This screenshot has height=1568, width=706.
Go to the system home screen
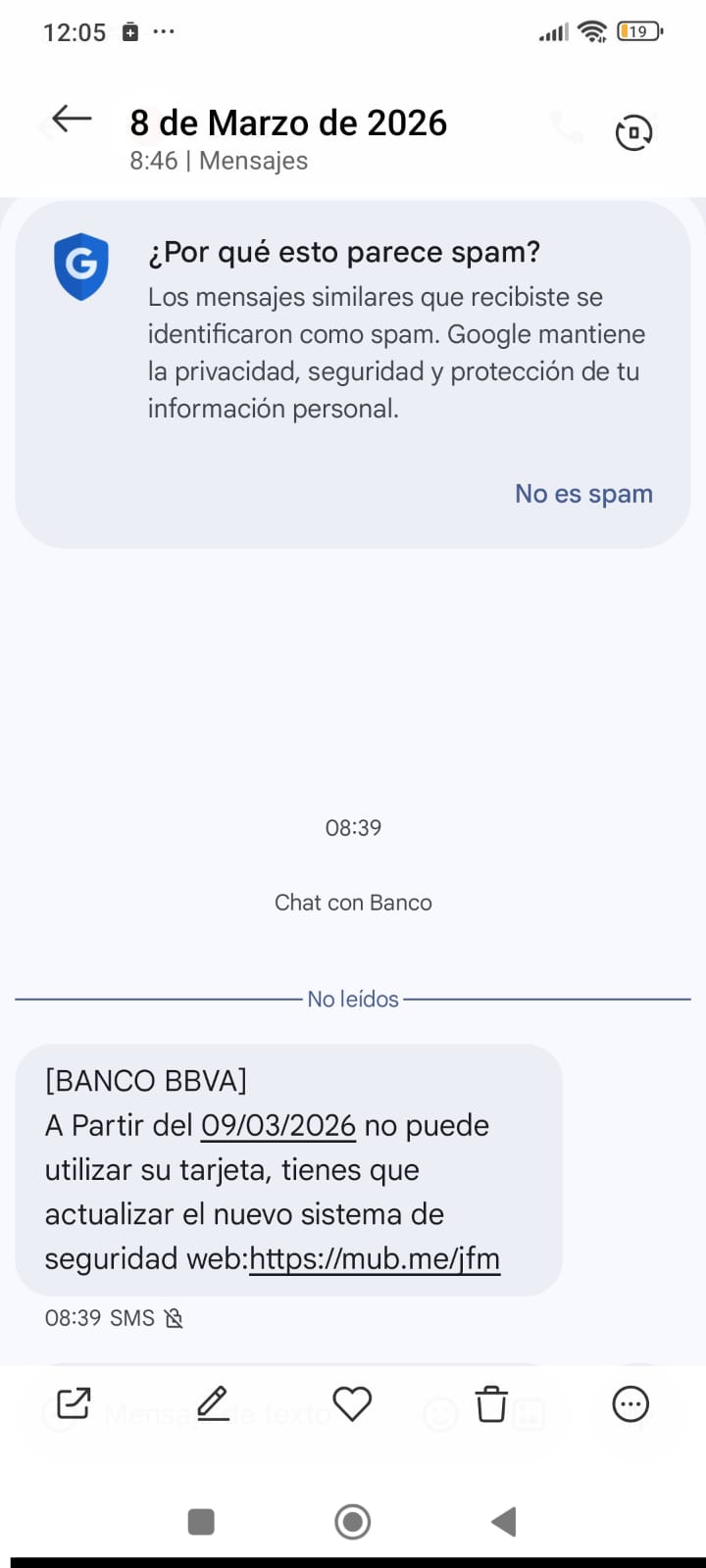click(x=353, y=1522)
